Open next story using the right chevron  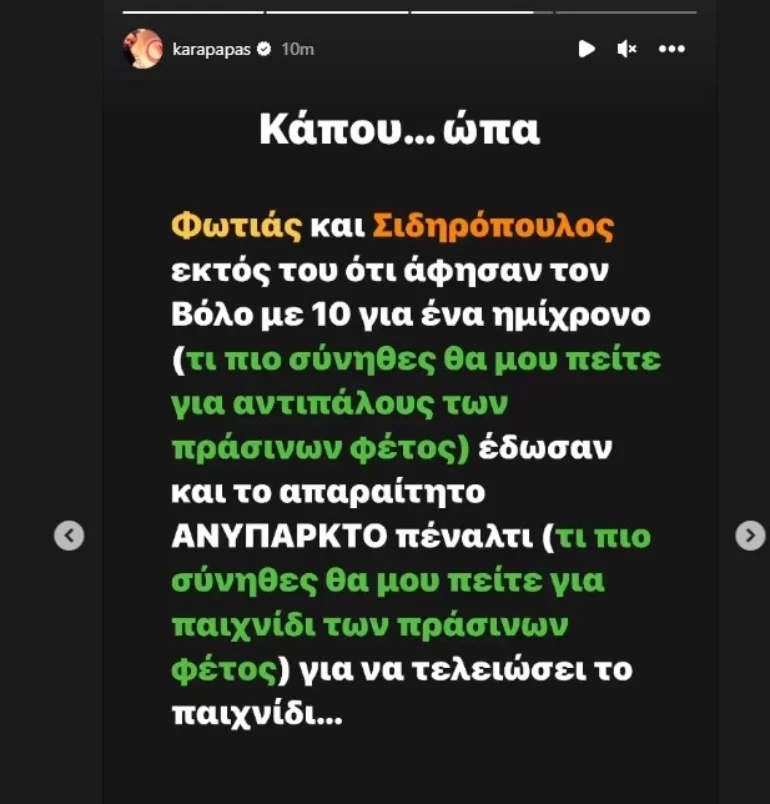pyautogui.click(x=751, y=535)
